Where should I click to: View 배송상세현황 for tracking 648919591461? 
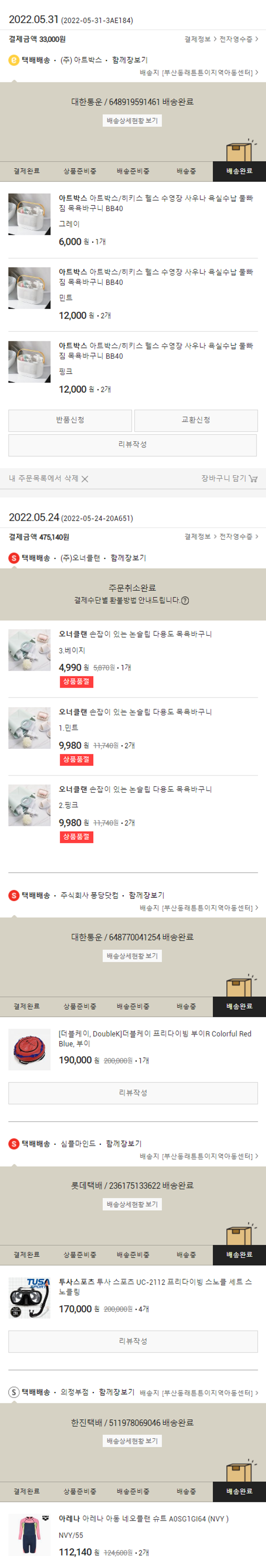pyautogui.click(x=132, y=121)
